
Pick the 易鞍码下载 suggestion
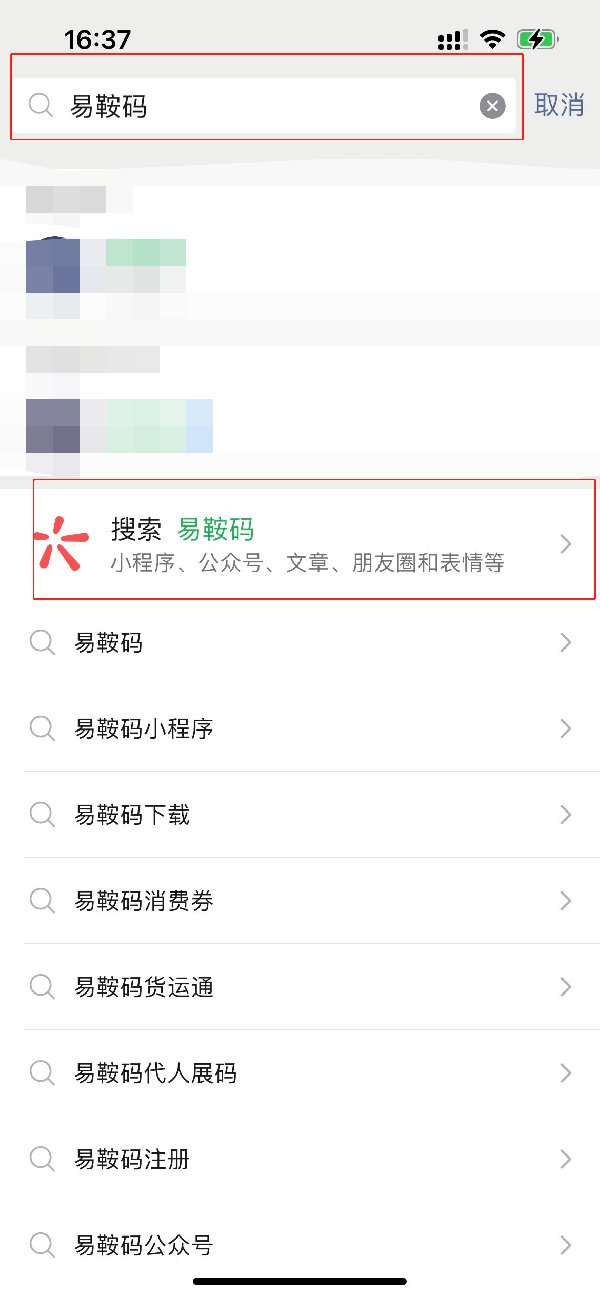pyautogui.click(x=300, y=815)
